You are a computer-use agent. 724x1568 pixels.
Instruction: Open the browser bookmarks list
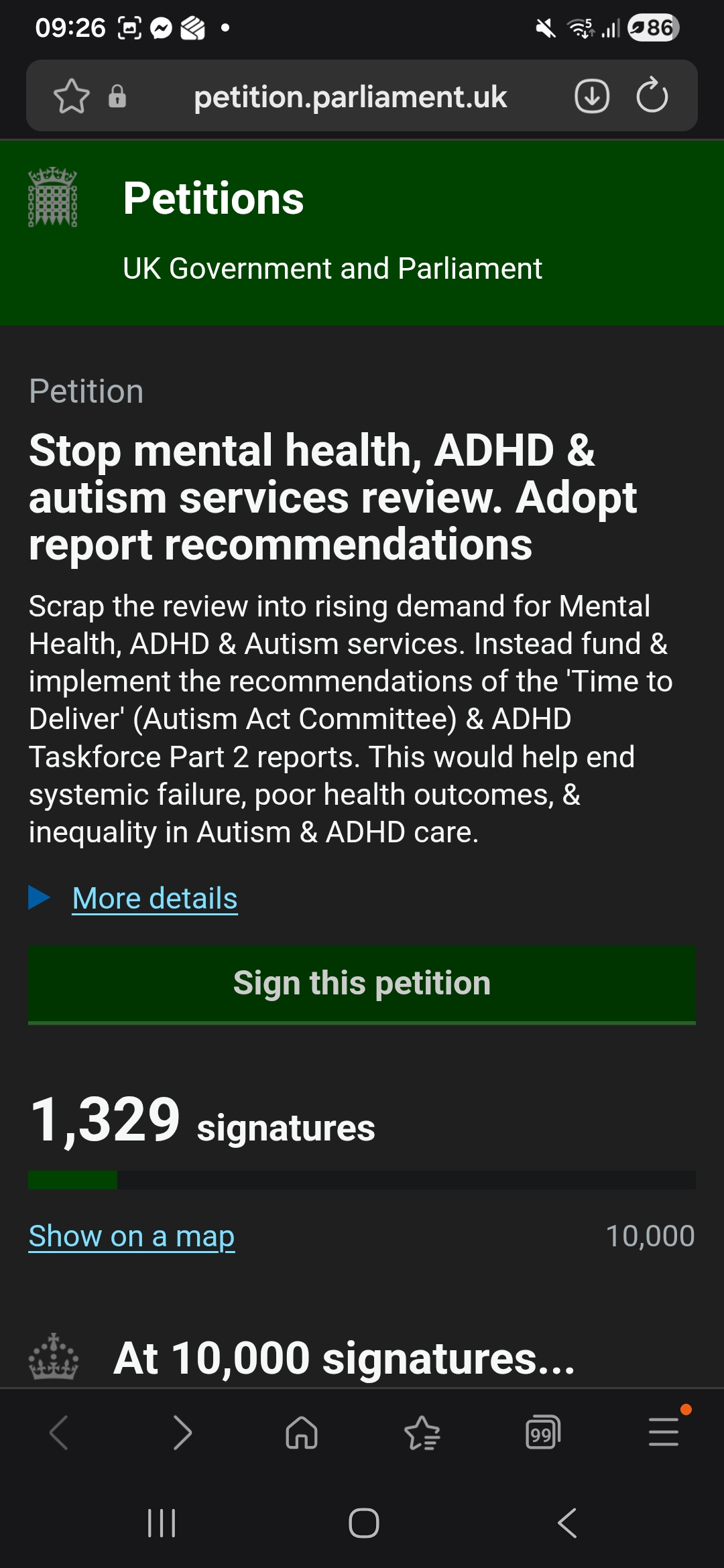click(422, 1433)
